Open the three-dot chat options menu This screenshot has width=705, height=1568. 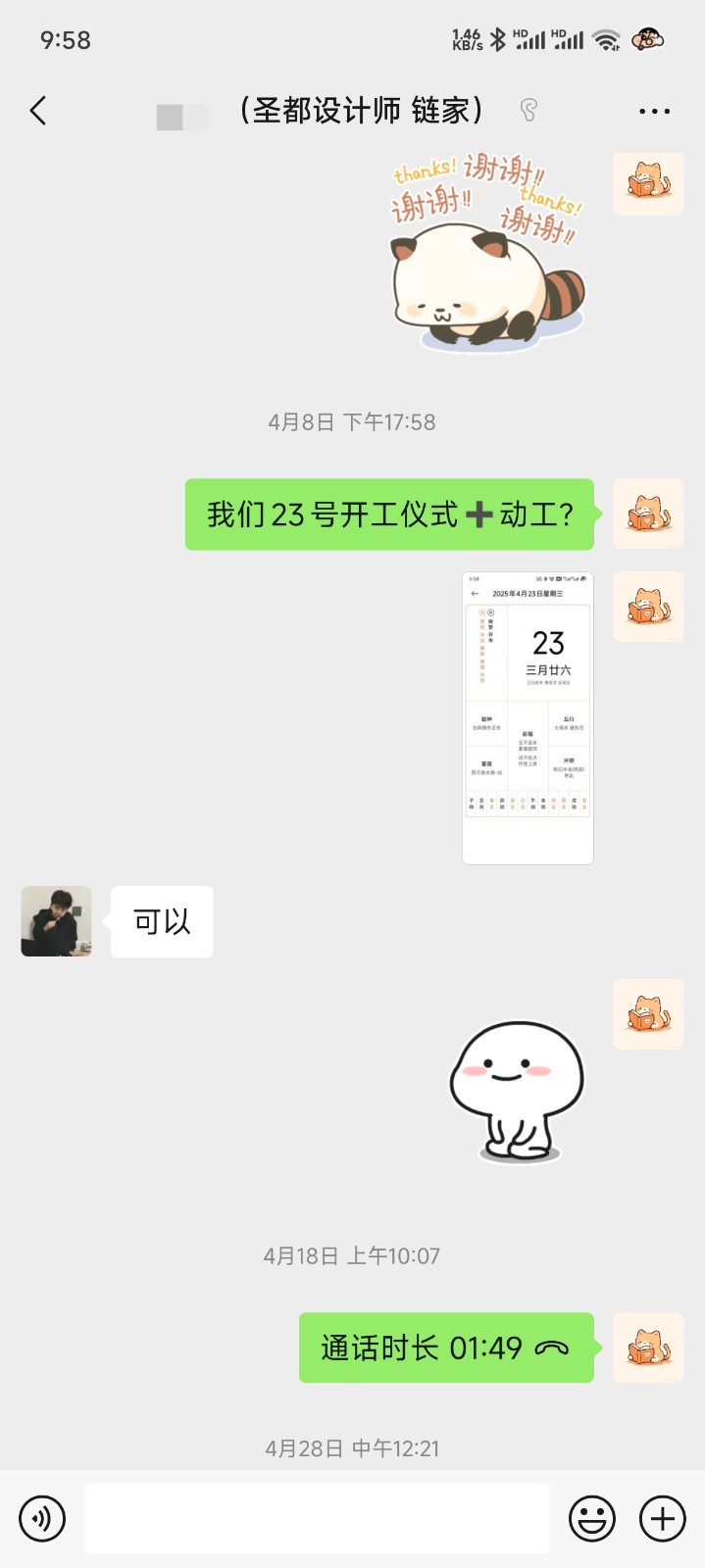(x=654, y=111)
